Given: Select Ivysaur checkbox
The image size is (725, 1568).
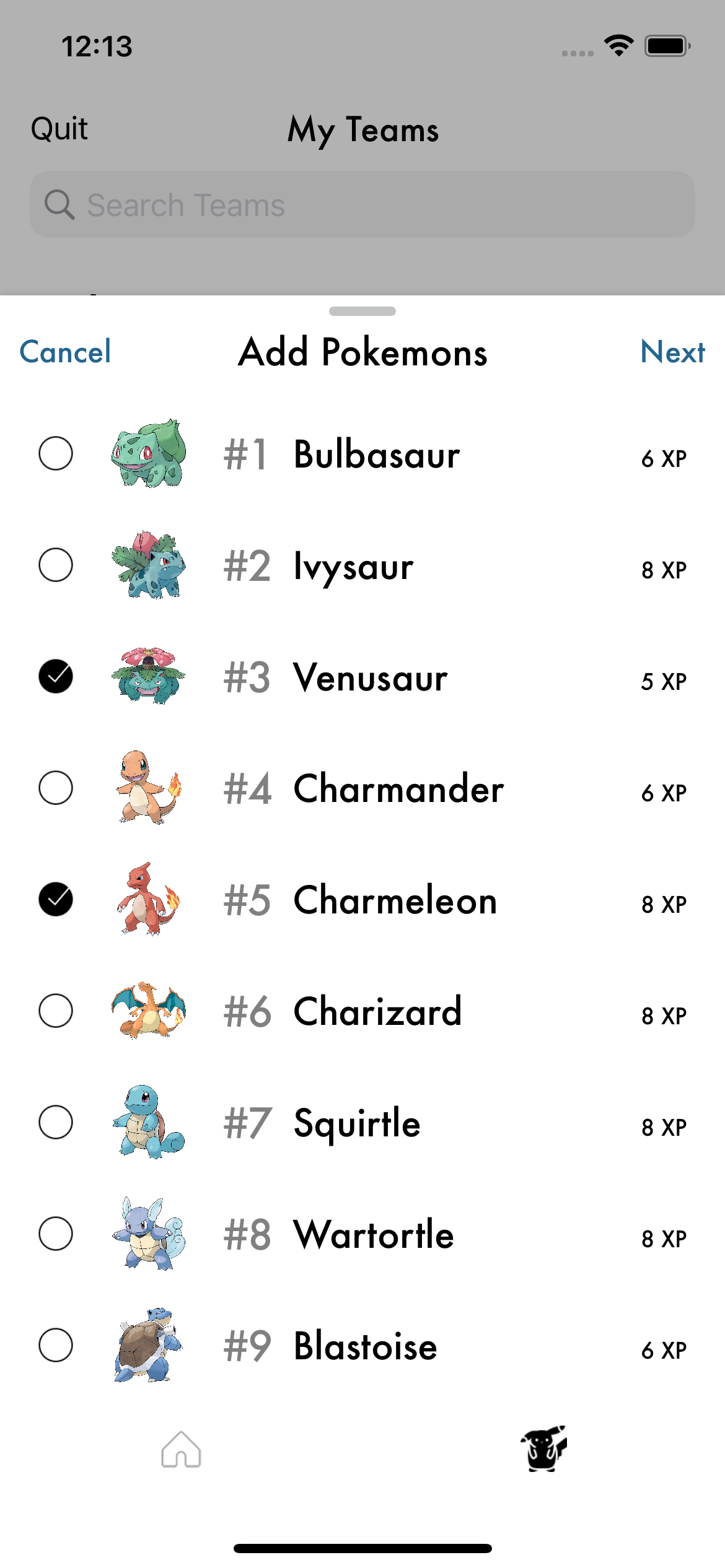Looking at the screenshot, I should (x=56, y=565).
